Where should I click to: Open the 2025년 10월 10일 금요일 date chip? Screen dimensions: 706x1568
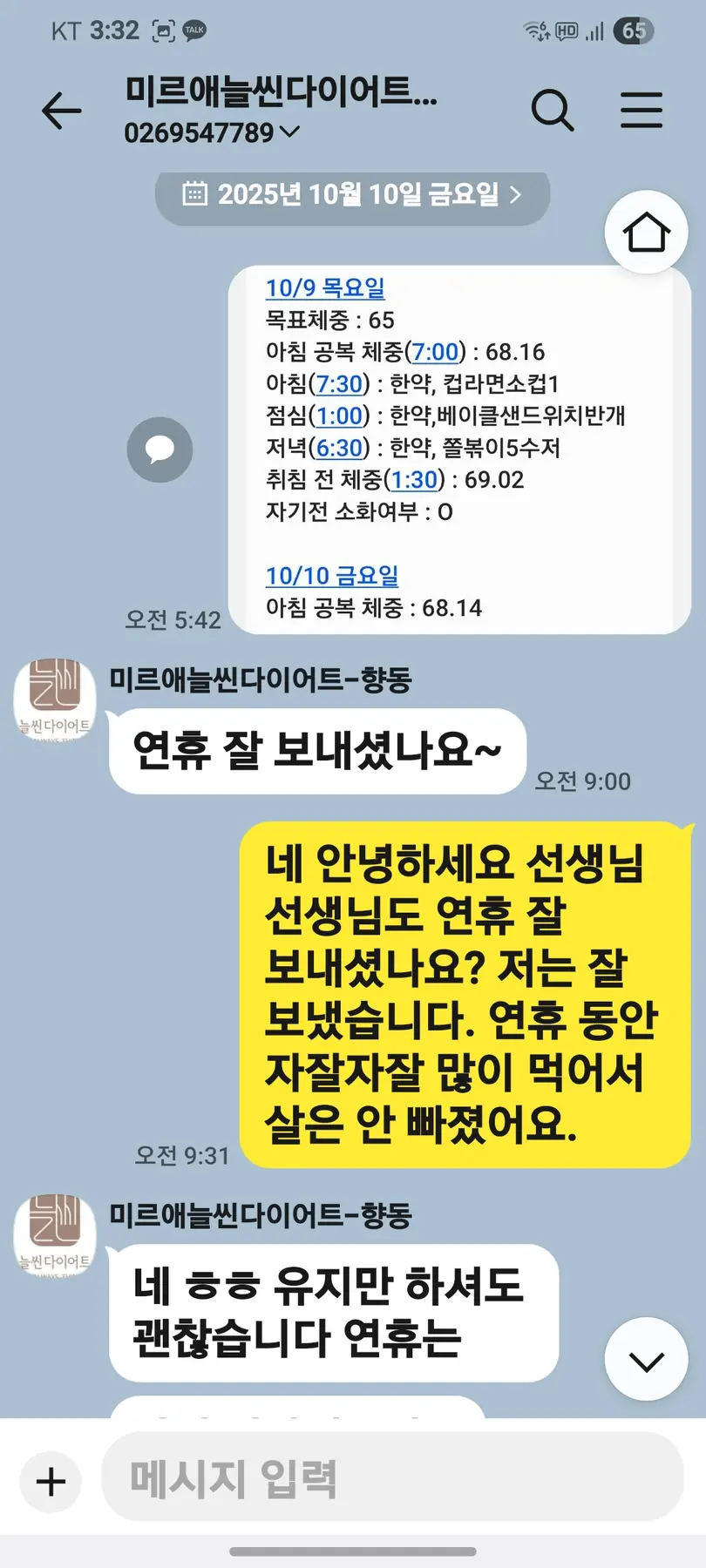tap(352, 193)
